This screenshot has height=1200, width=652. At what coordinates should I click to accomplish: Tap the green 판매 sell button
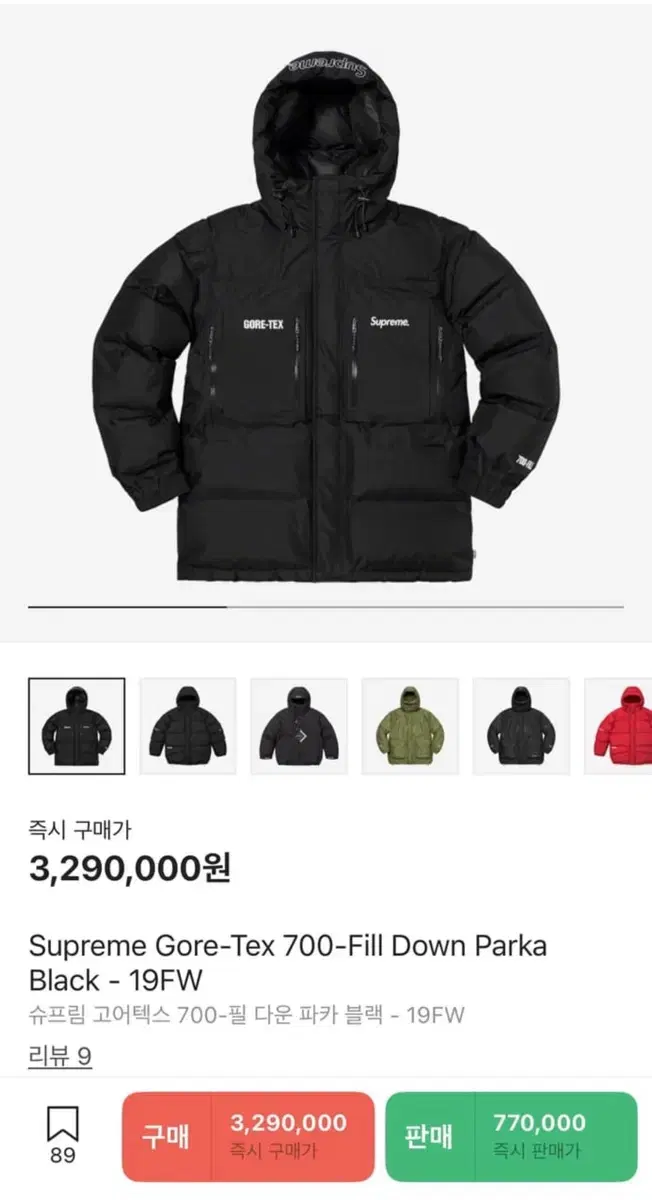(x=511, y=1135)
